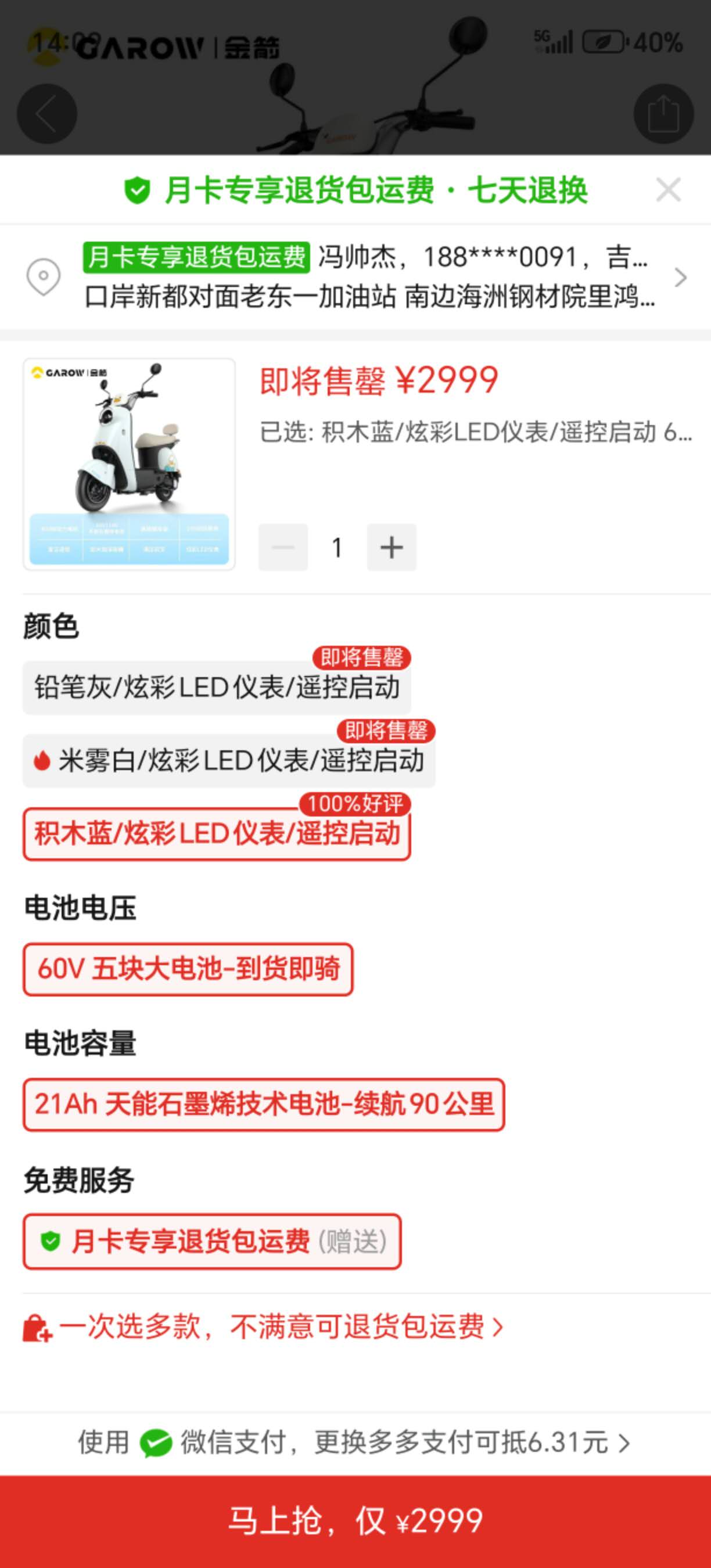Pick the 60V 五块大电池 voltage option
This screenshot has width=711, height=1568.
tap(188, 969)
